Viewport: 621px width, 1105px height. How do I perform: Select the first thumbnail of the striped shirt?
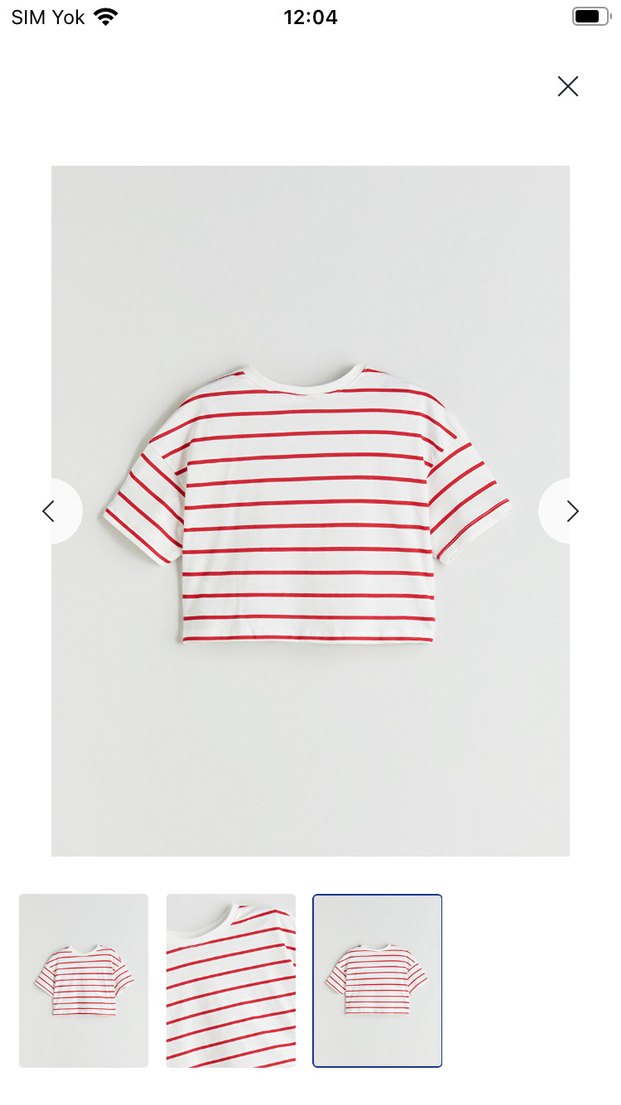click(x=84, y=980)
